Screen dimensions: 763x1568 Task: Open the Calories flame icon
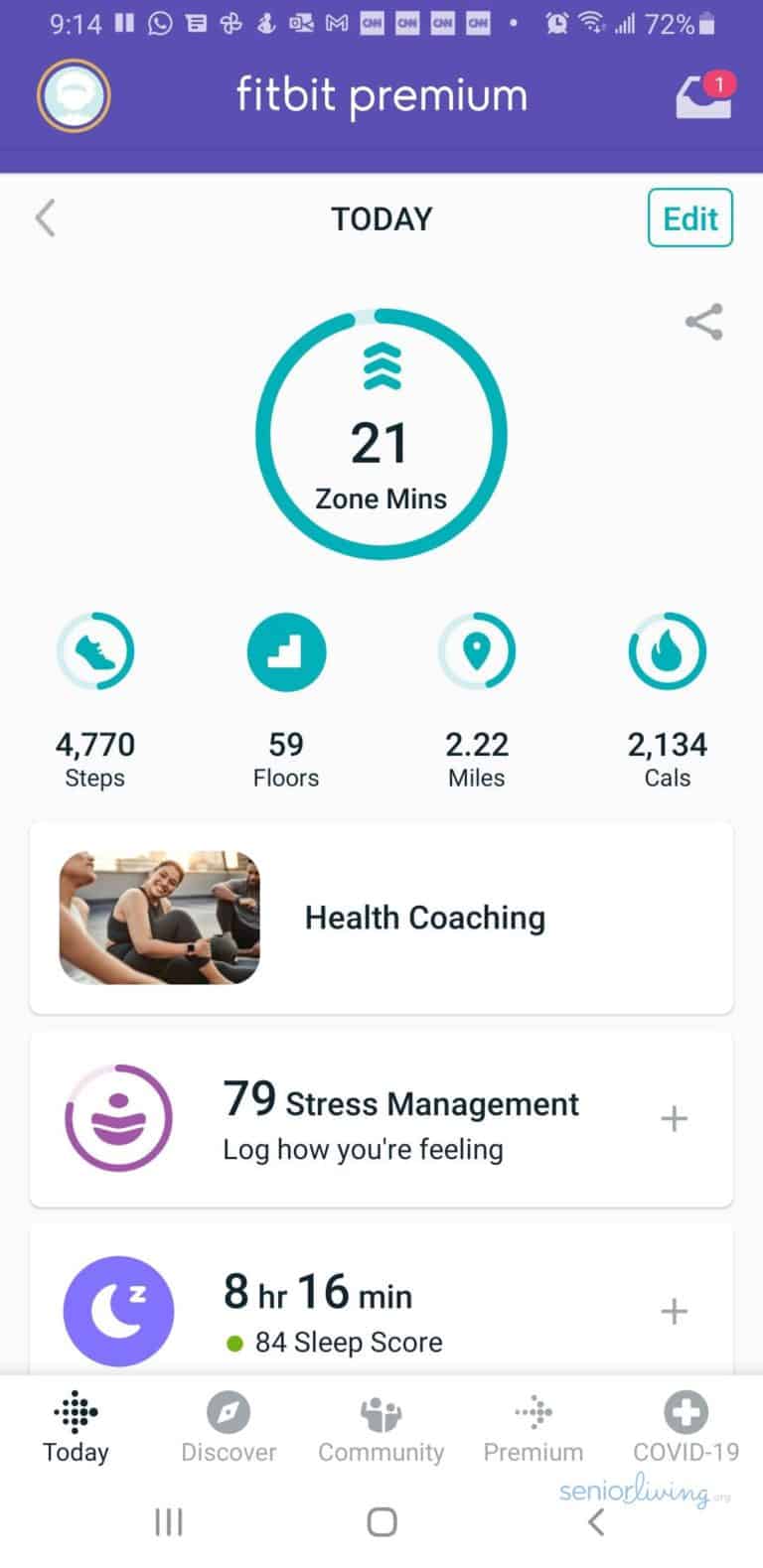tap(667, 650)
